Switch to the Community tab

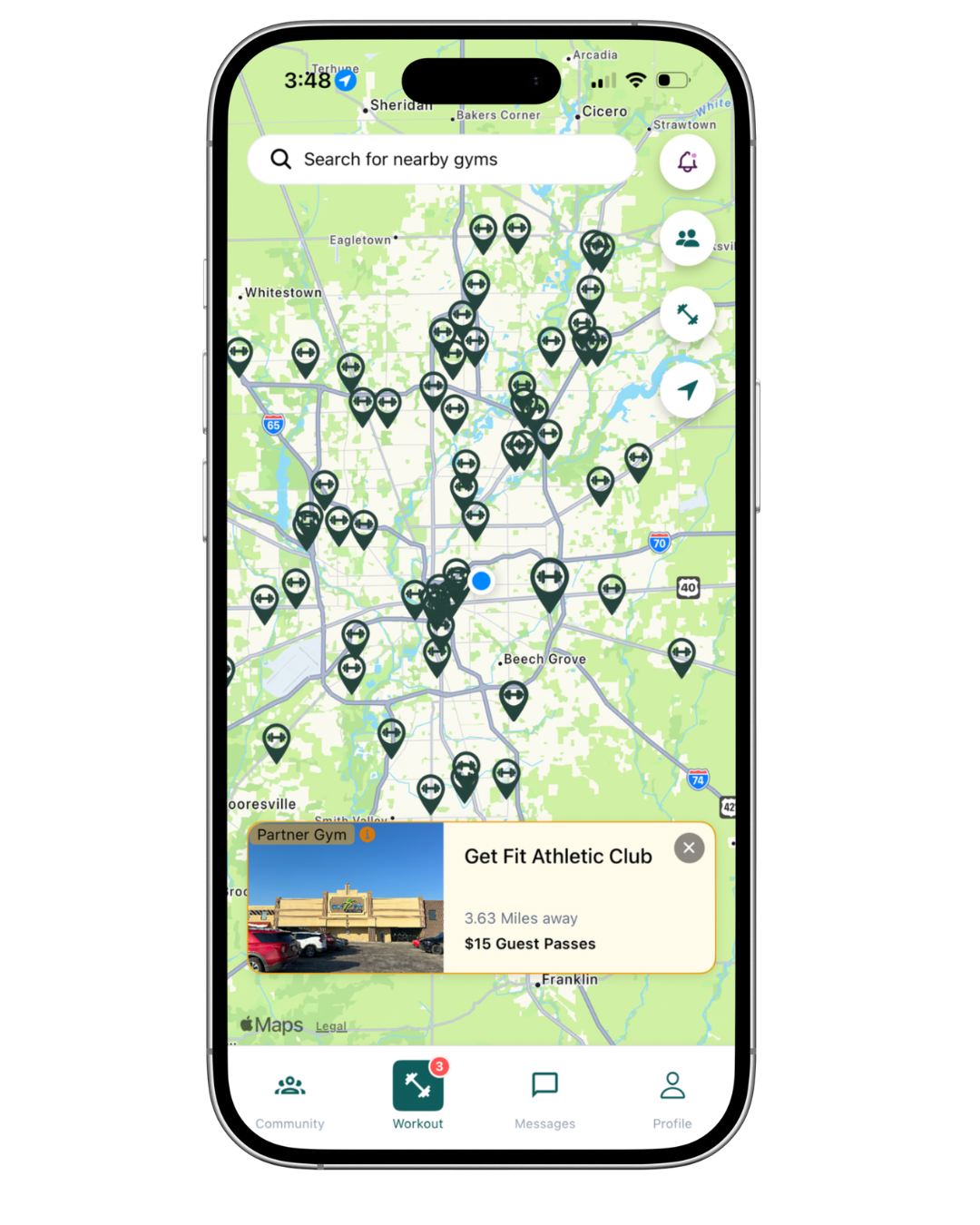click(x=290, y=1101)
